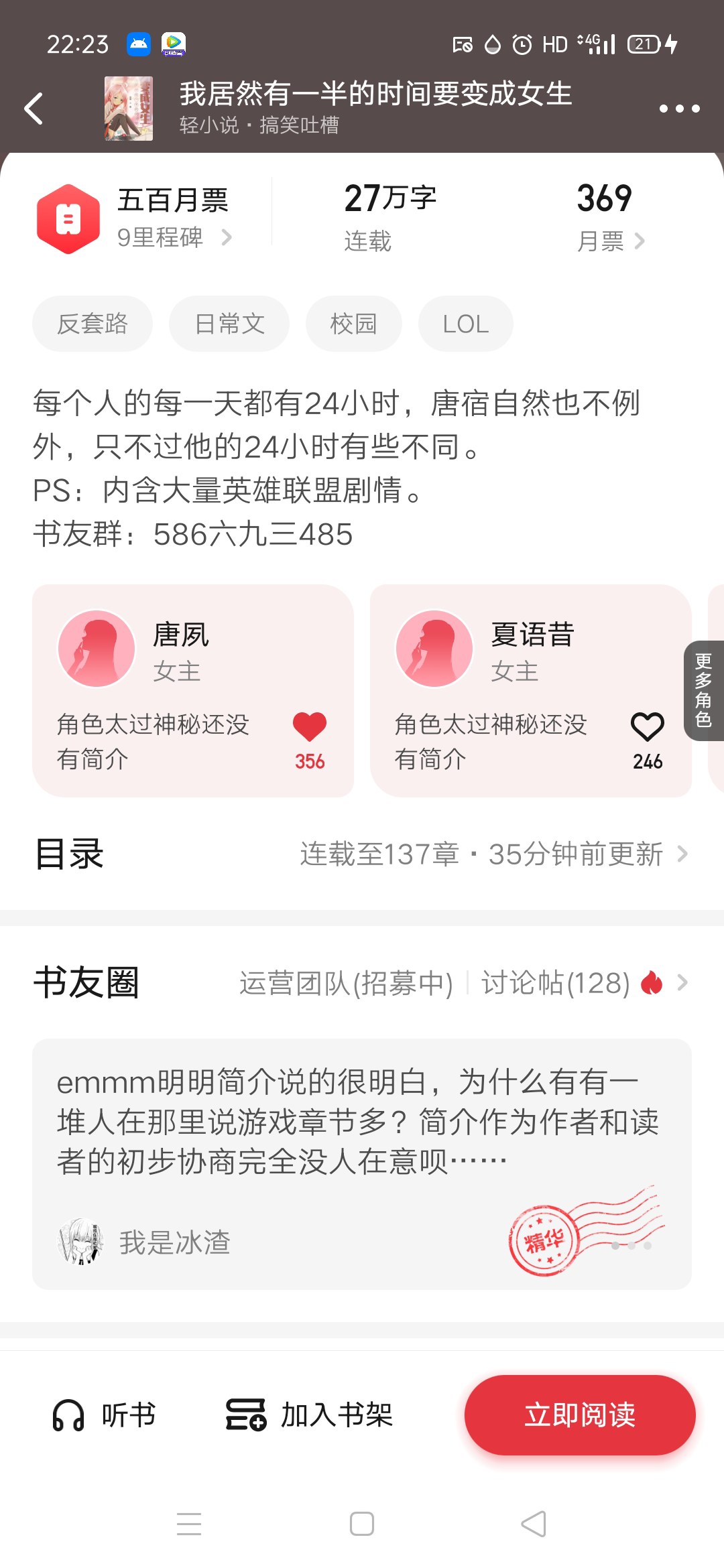Open the 五百月票 milestone badge
The image size is (724, 1568).
(x=134, y=218)
